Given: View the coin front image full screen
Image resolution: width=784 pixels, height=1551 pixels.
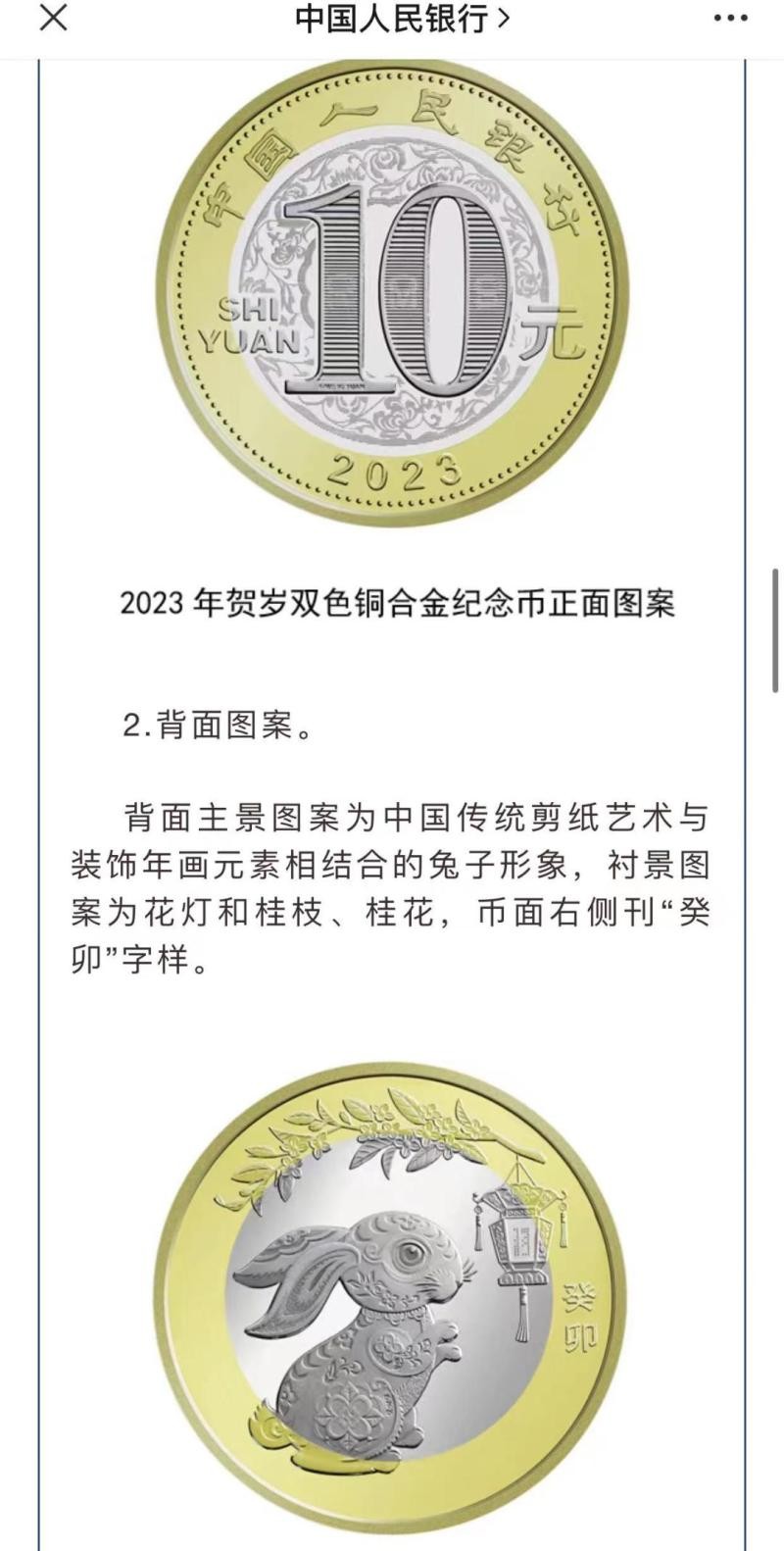Looking at the screenshot, I should (391, 293).
